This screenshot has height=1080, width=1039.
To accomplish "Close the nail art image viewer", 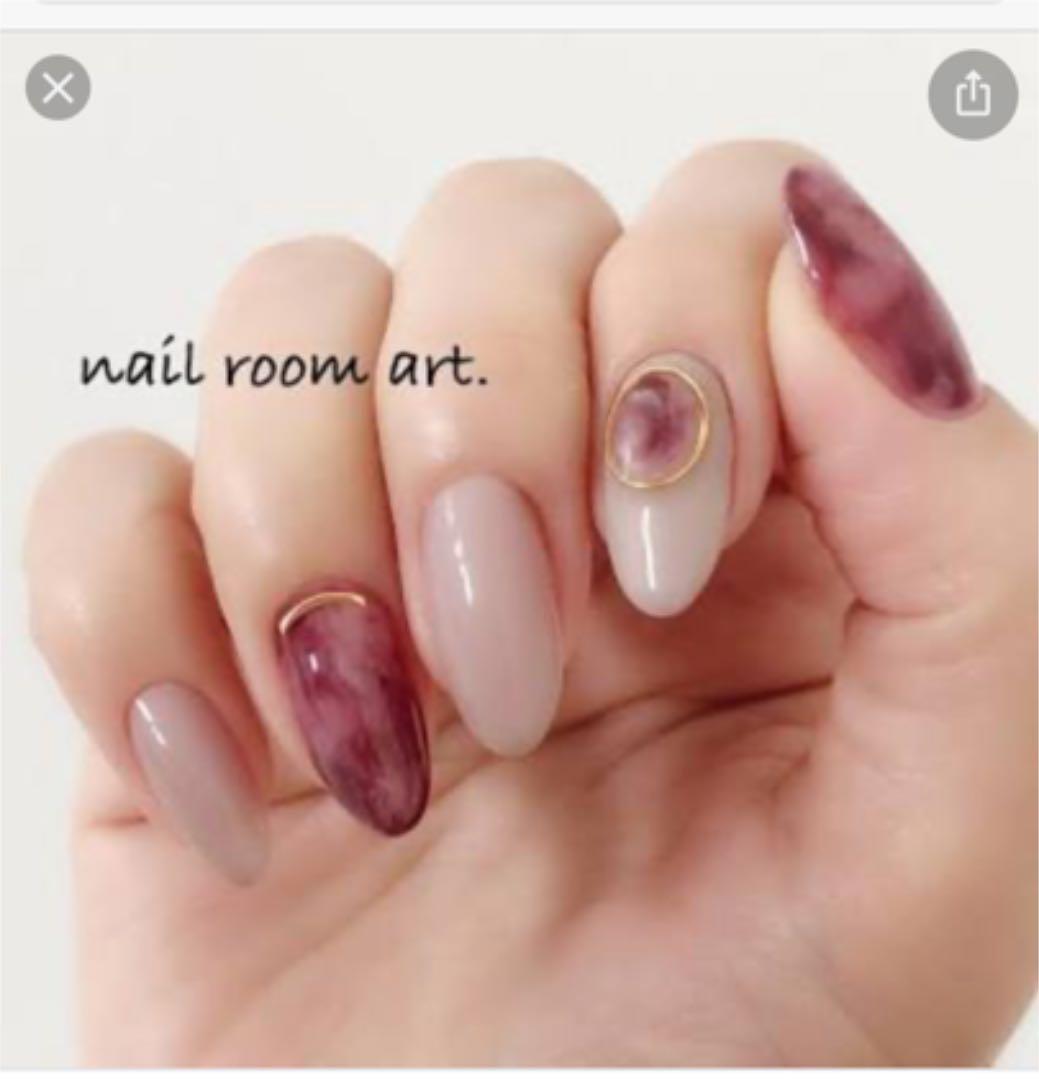I will pyautogui.click(x=58, y=89).
